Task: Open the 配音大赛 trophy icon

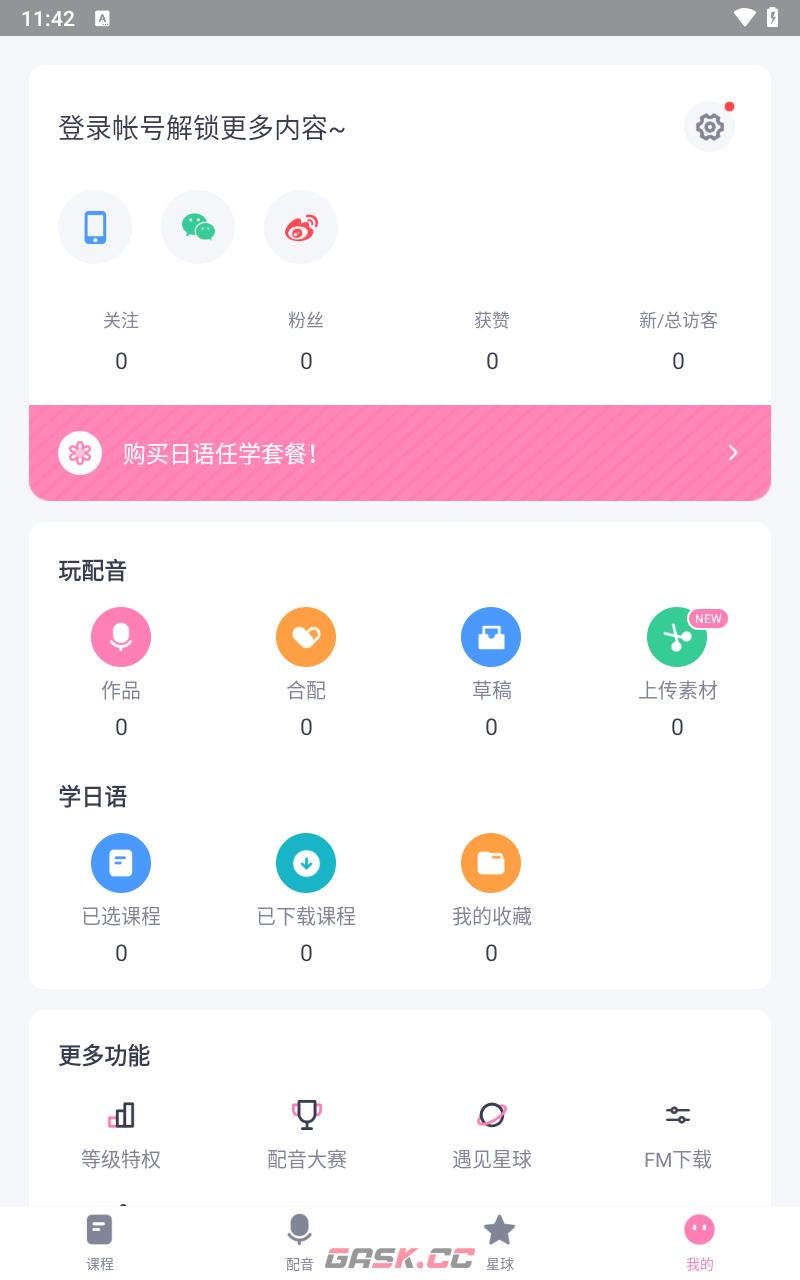Action: coord(306,1115)
